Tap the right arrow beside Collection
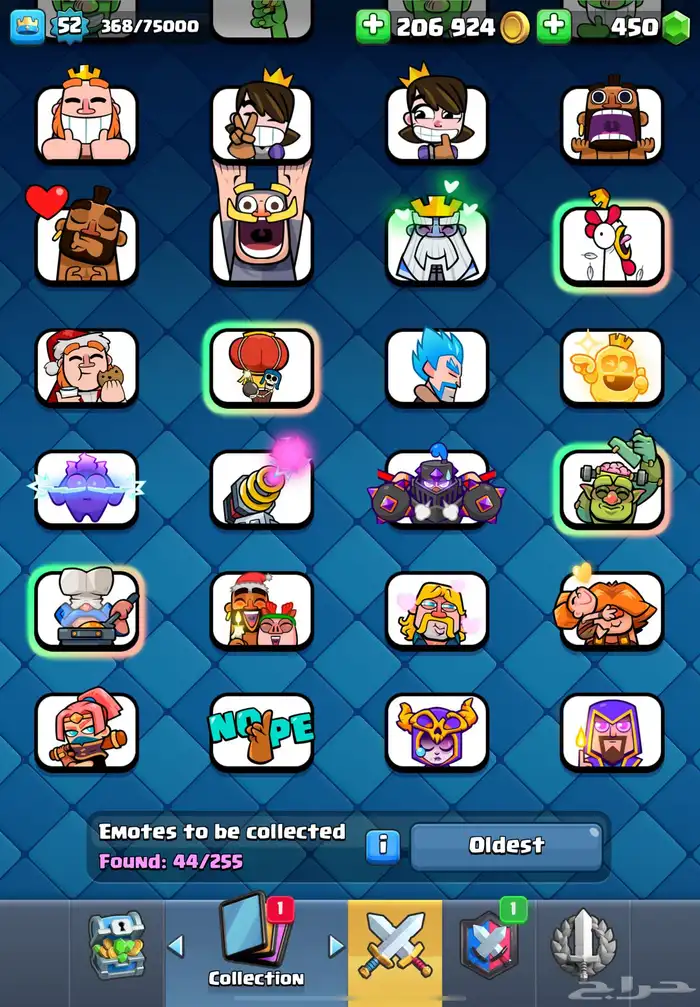 click(x=336, y=946)
